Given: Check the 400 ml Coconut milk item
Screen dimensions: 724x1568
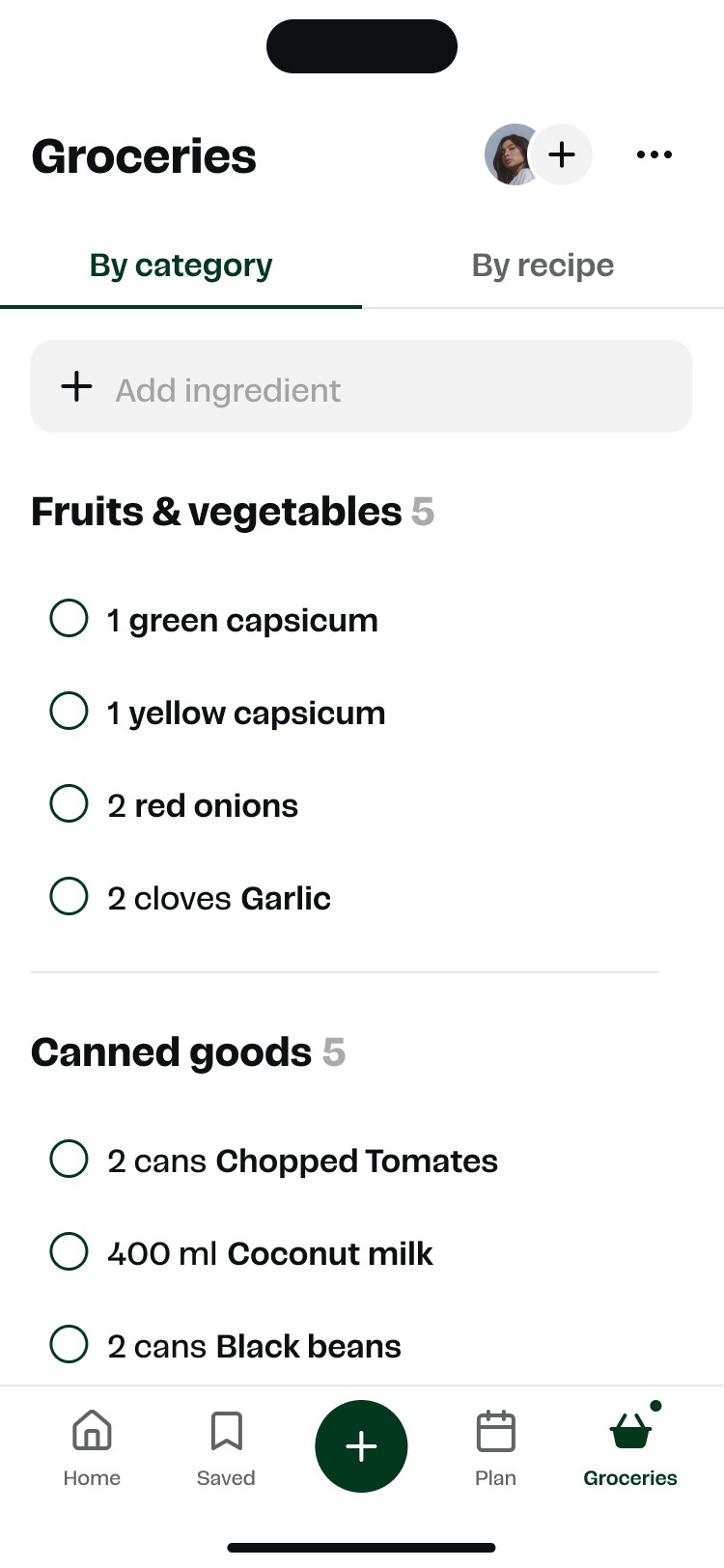Looking at the screenshot, I should click(x=69, y=1251).
